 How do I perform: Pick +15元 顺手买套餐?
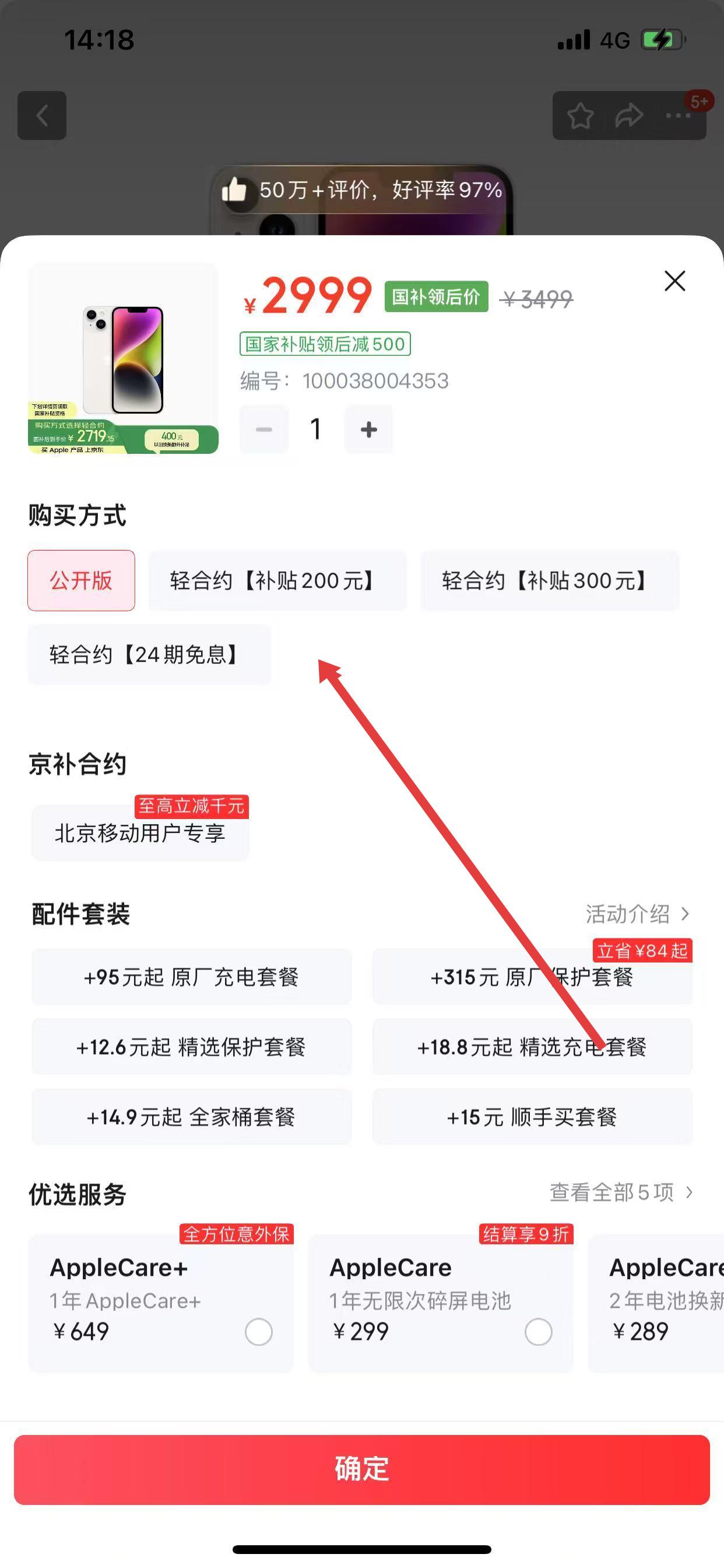(532, 1117)
